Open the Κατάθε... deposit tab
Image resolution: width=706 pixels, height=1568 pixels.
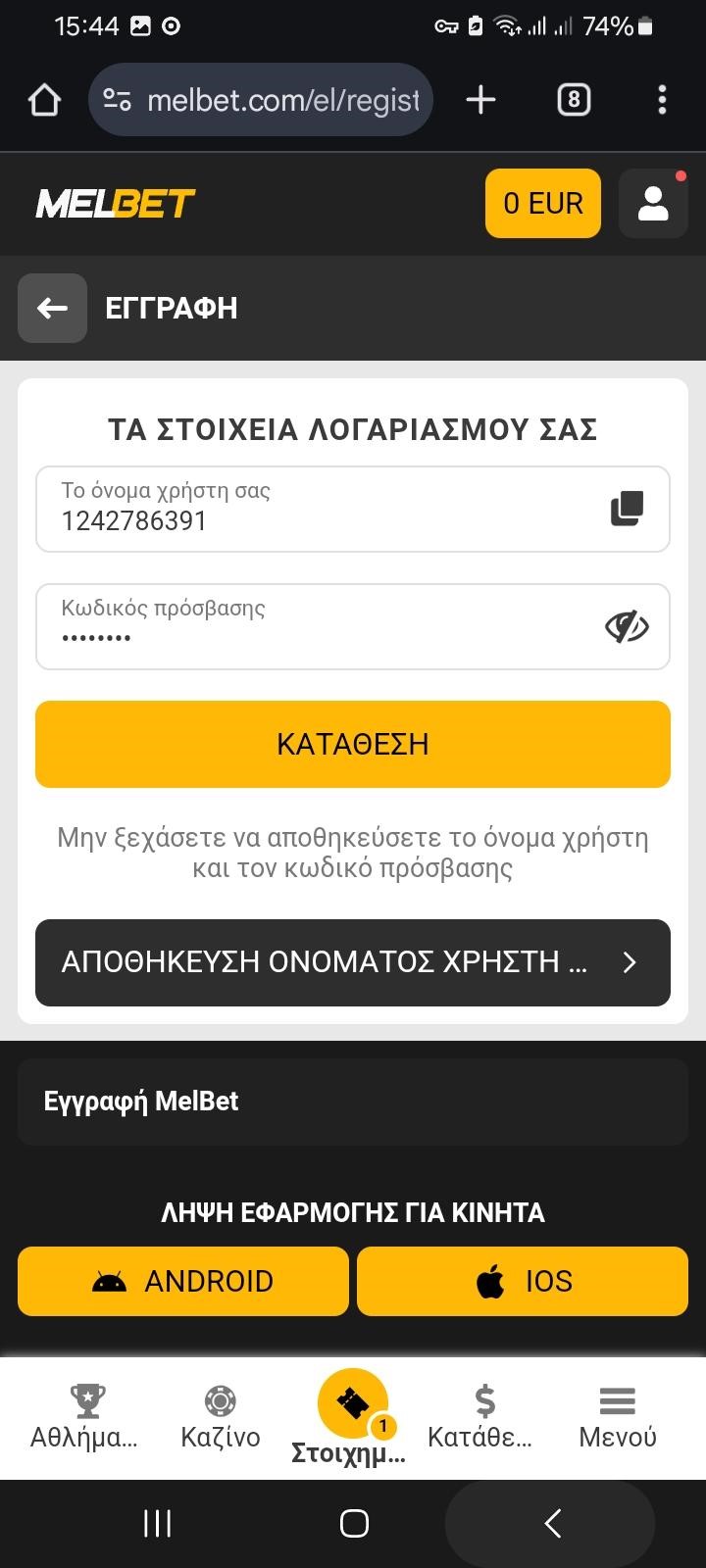coord(481,1417)
